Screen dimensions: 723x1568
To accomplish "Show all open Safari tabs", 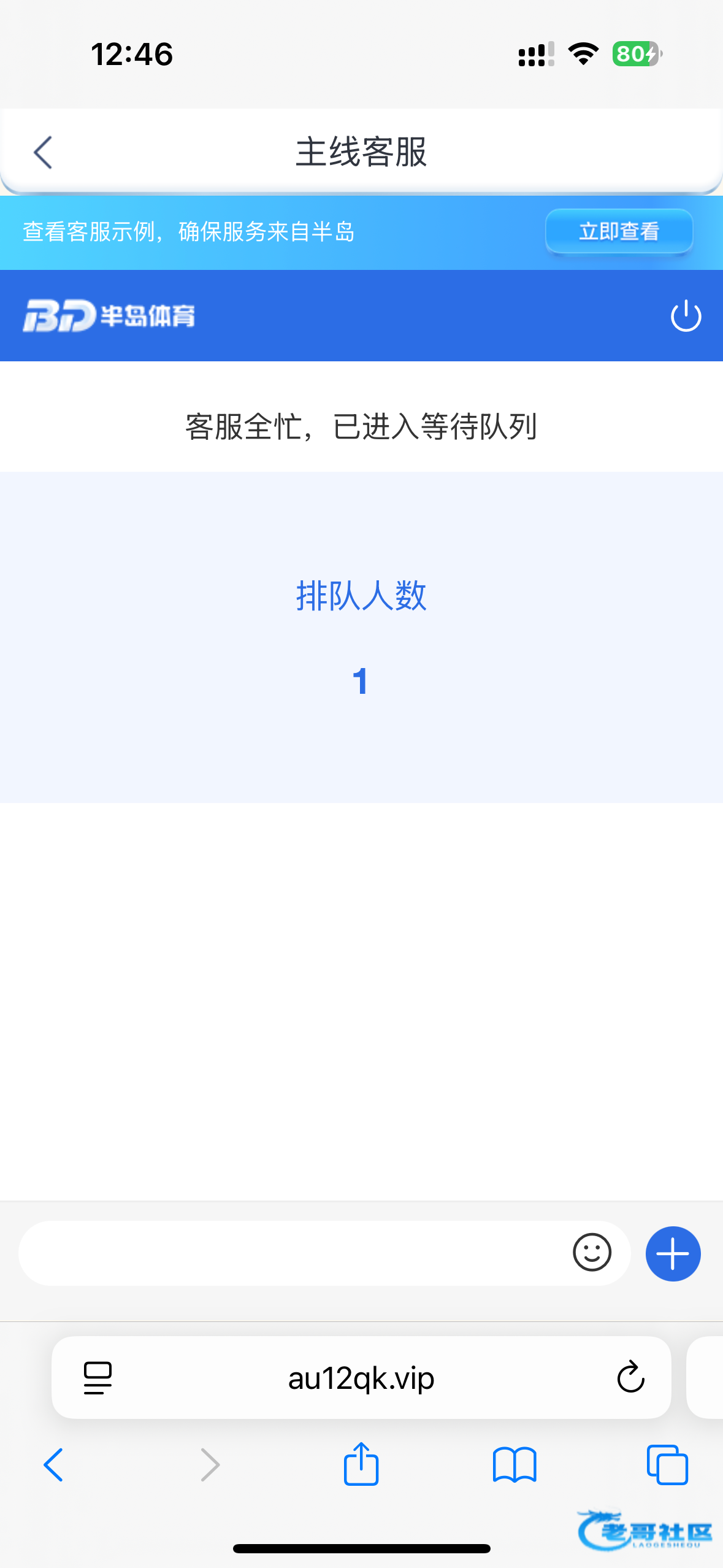I will pos(667,1464).
